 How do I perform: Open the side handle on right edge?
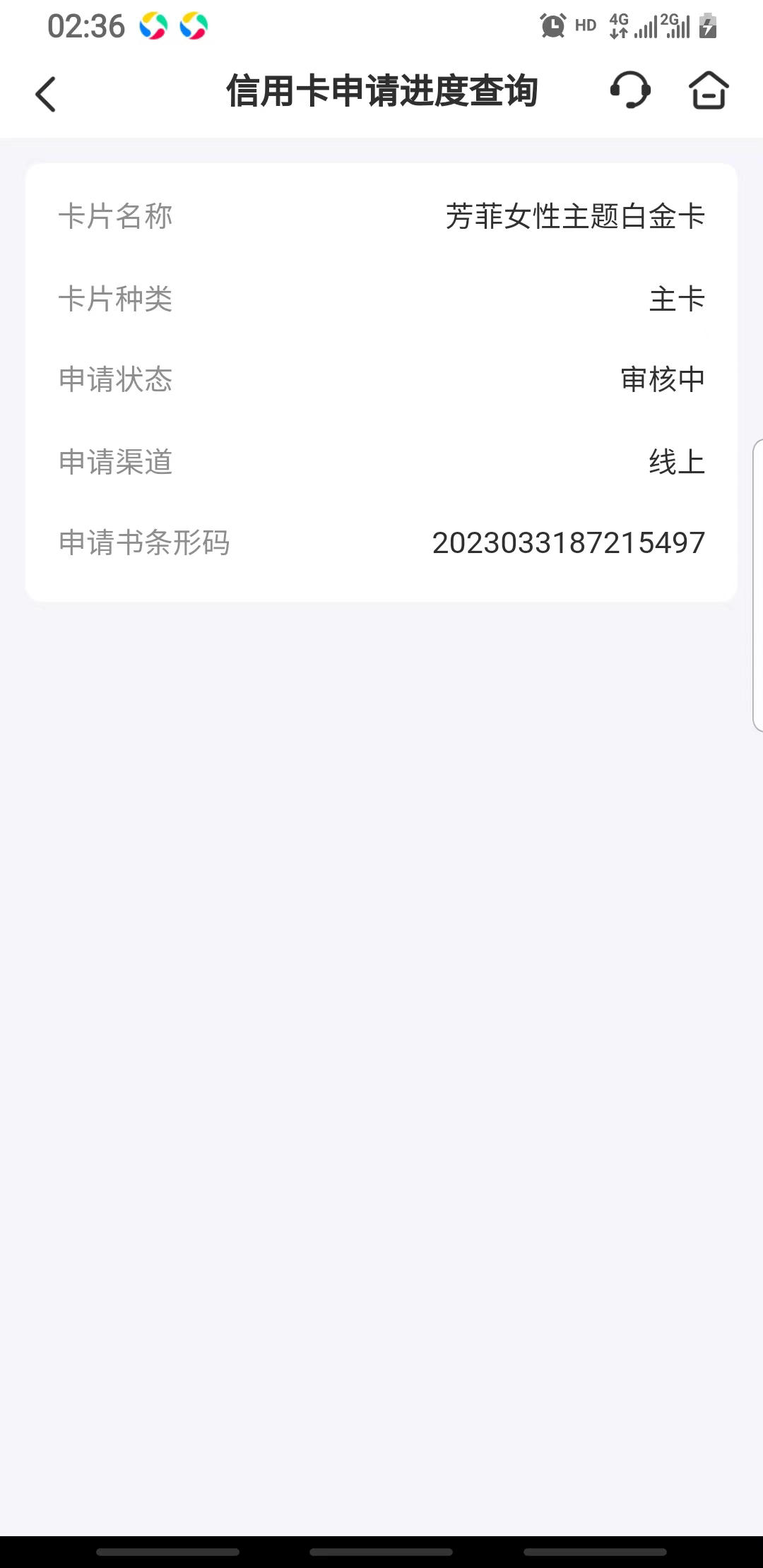[x=757, y=585]
